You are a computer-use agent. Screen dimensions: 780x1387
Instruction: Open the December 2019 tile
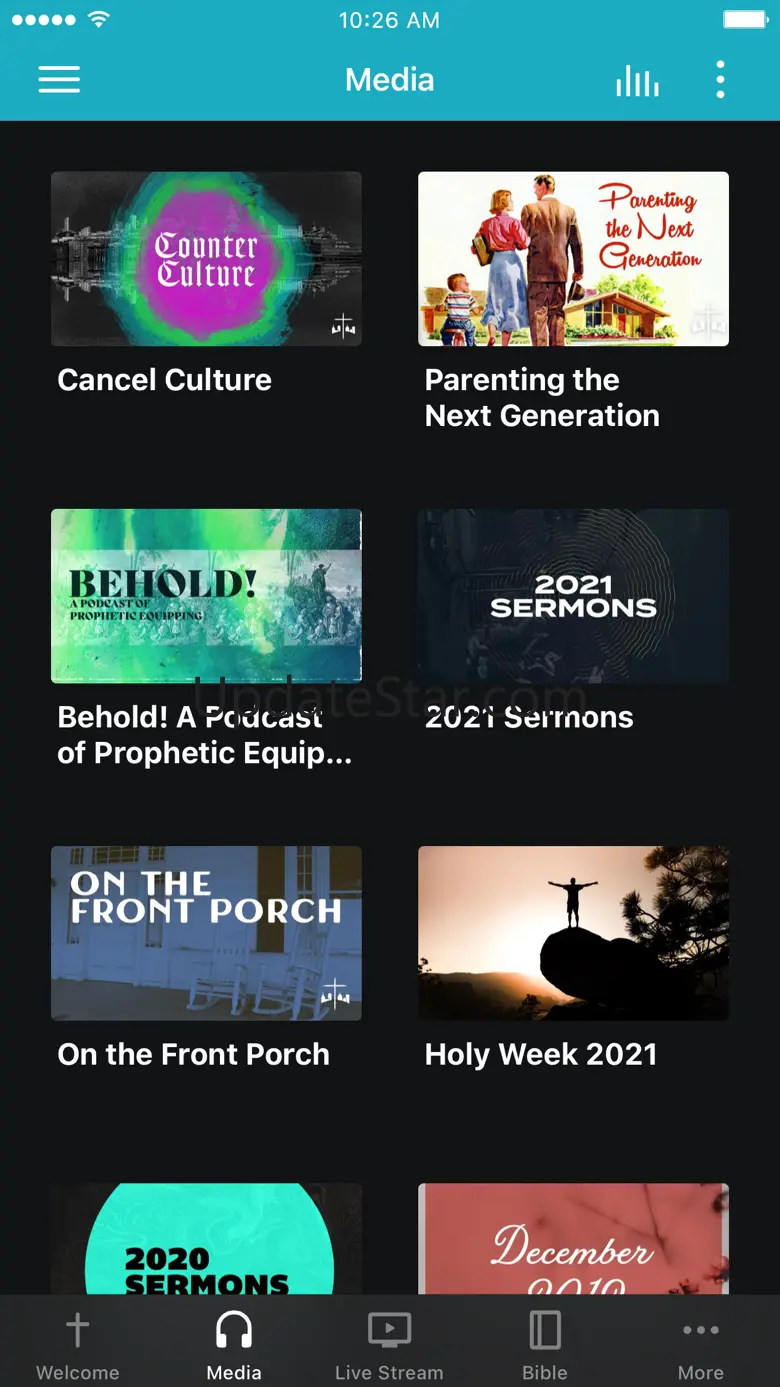[573, 1240]
